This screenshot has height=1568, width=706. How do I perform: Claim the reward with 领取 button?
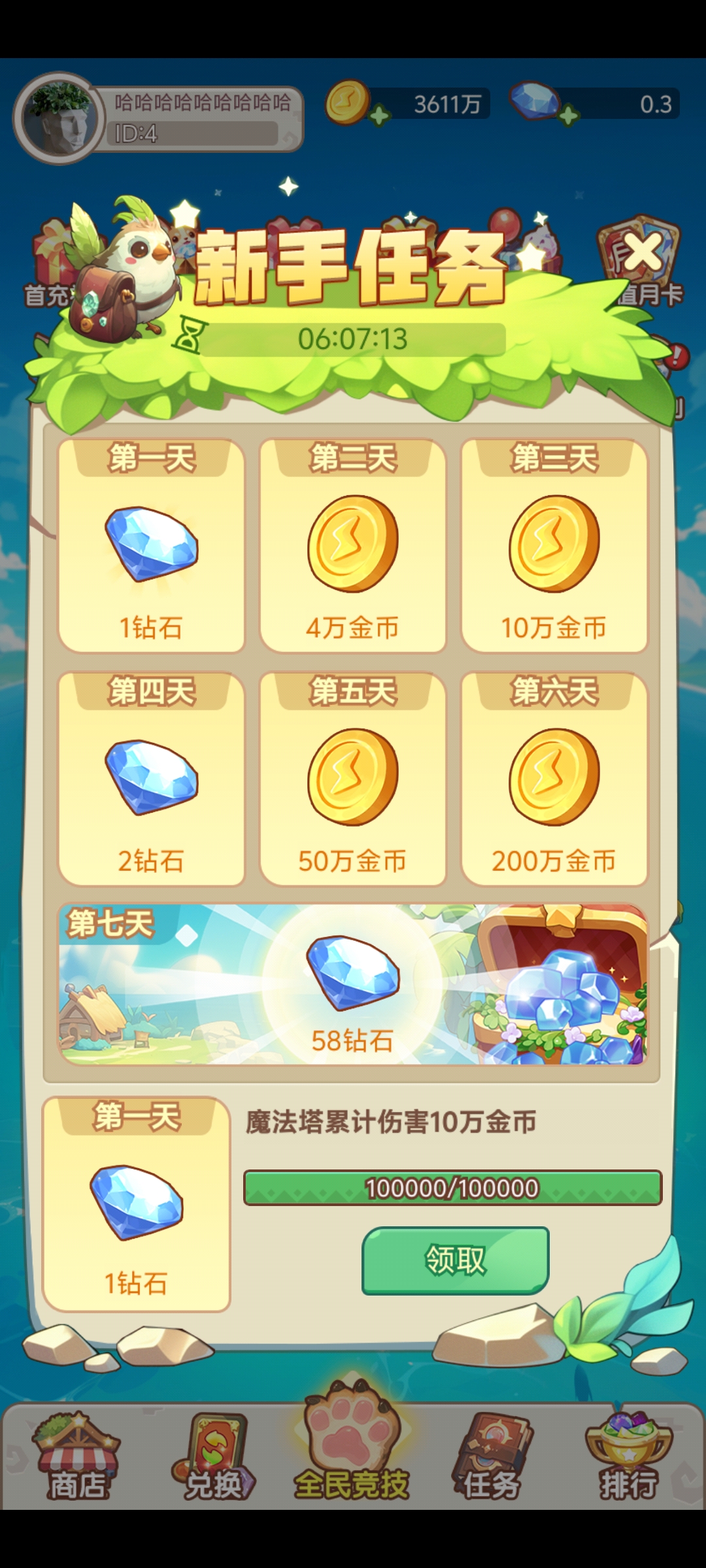tap(455, 1260)
